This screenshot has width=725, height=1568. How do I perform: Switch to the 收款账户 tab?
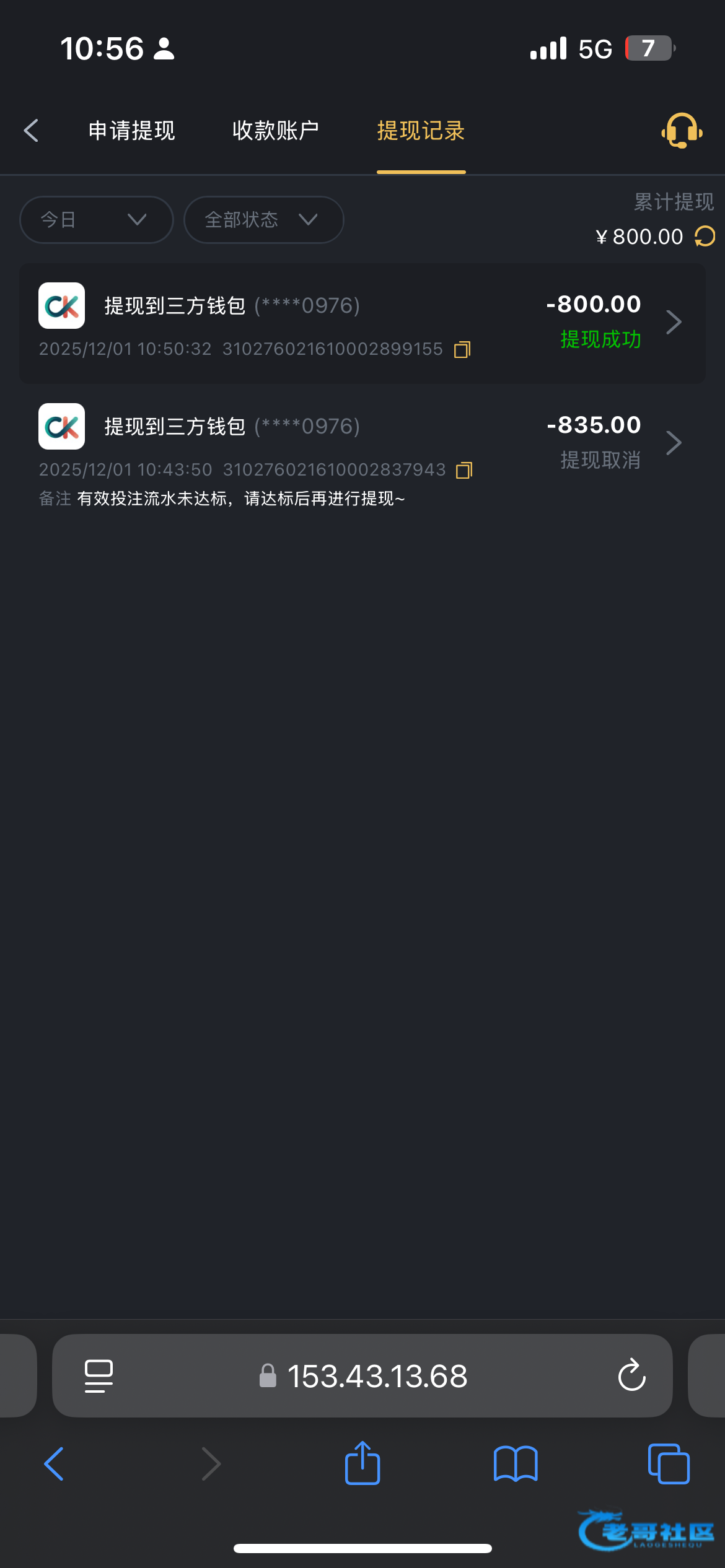pyautogui.click(x=276, y=131)
